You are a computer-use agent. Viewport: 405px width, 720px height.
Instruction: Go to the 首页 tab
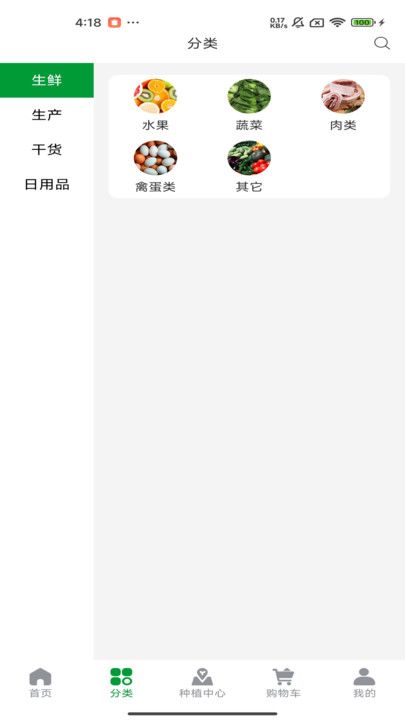pos(40,683)
